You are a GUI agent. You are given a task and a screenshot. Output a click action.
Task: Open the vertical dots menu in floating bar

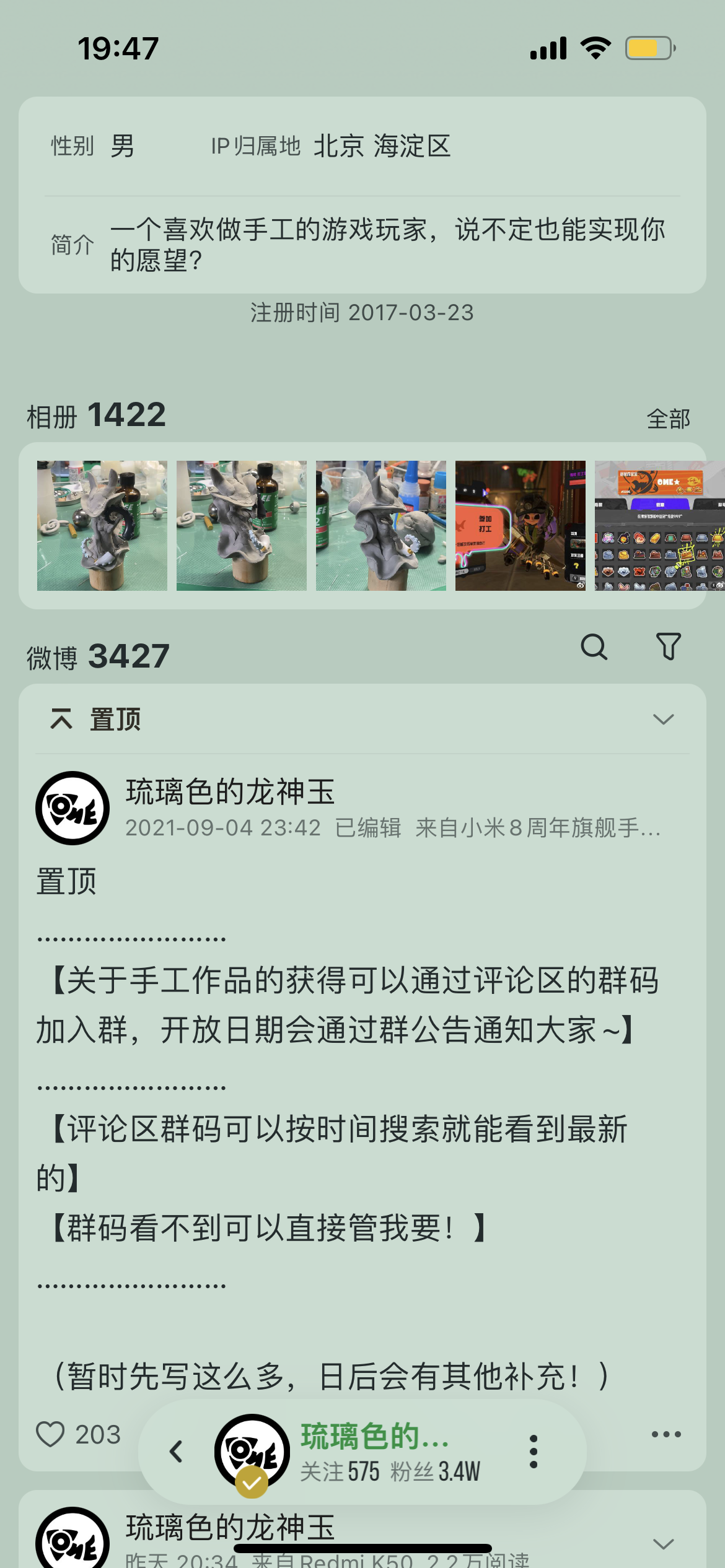click(x=534, y=1451)
